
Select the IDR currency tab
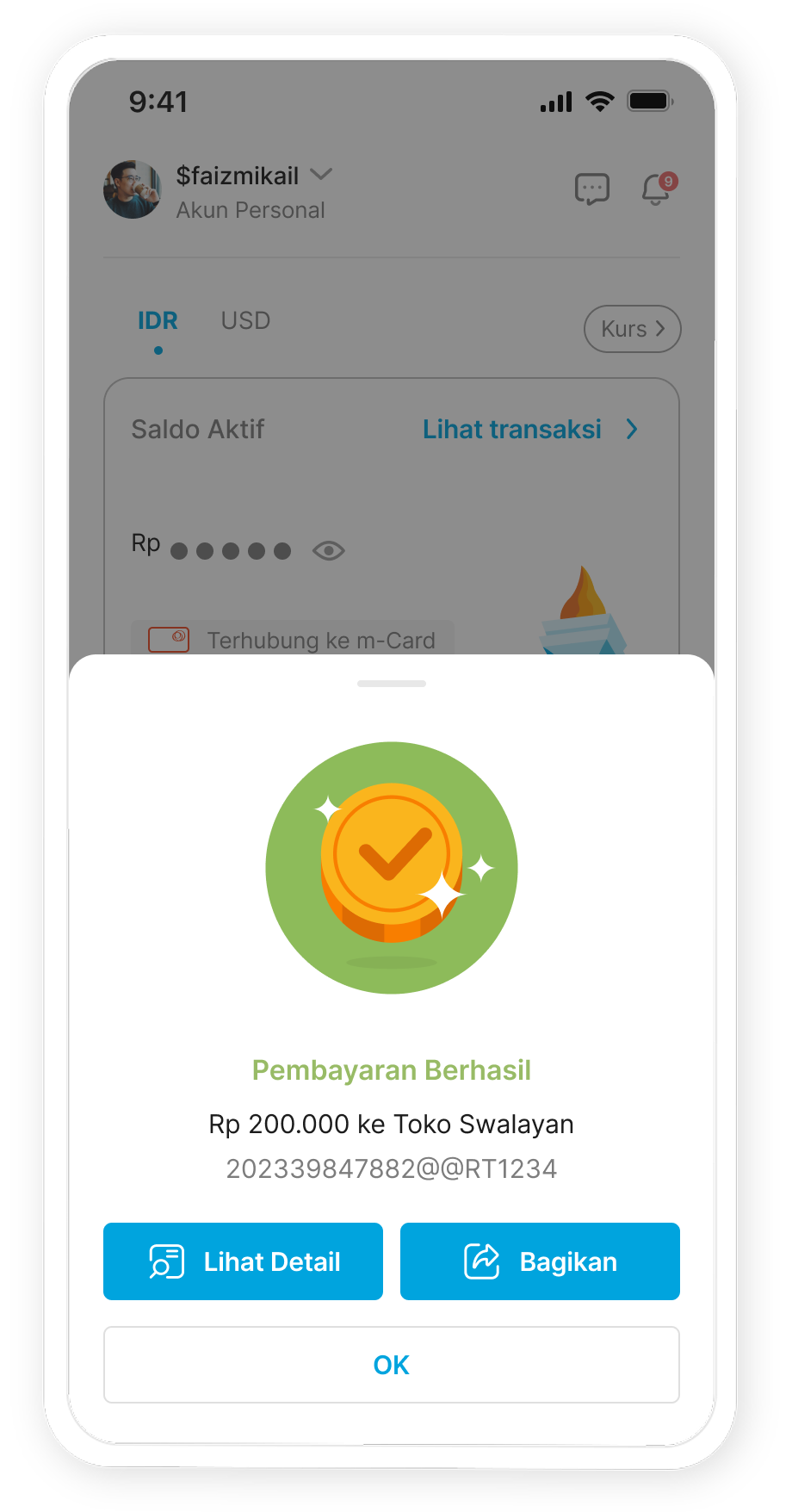[158, 321]
